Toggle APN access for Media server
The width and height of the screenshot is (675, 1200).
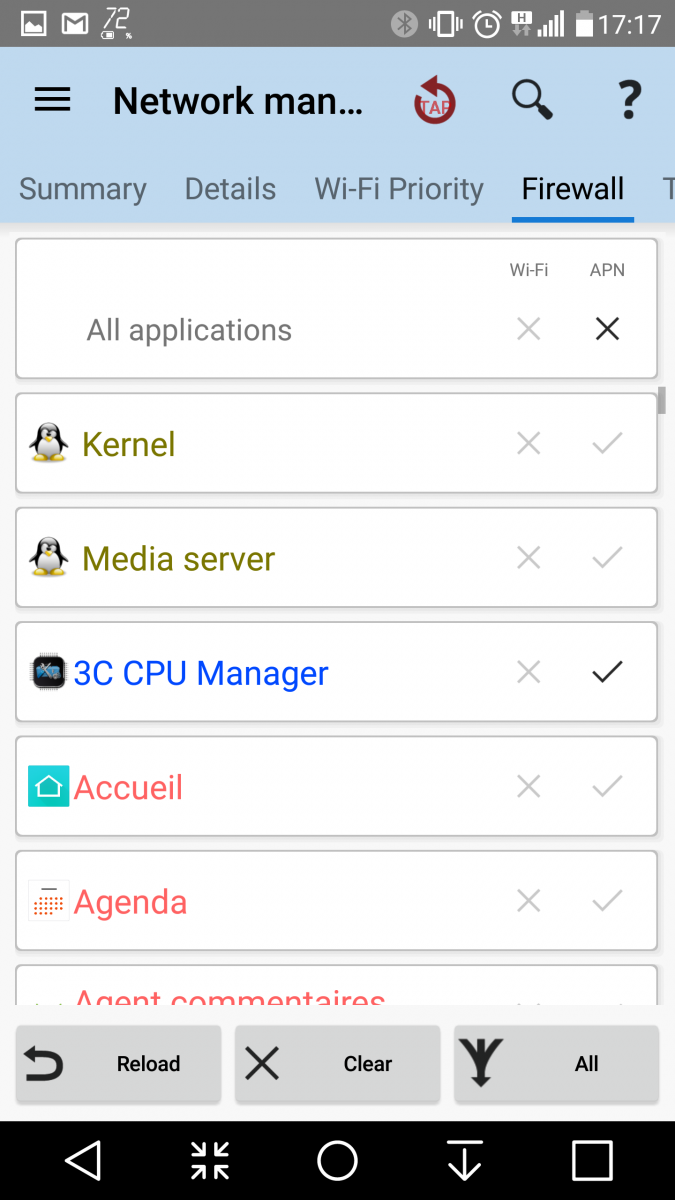click(607, 557)
